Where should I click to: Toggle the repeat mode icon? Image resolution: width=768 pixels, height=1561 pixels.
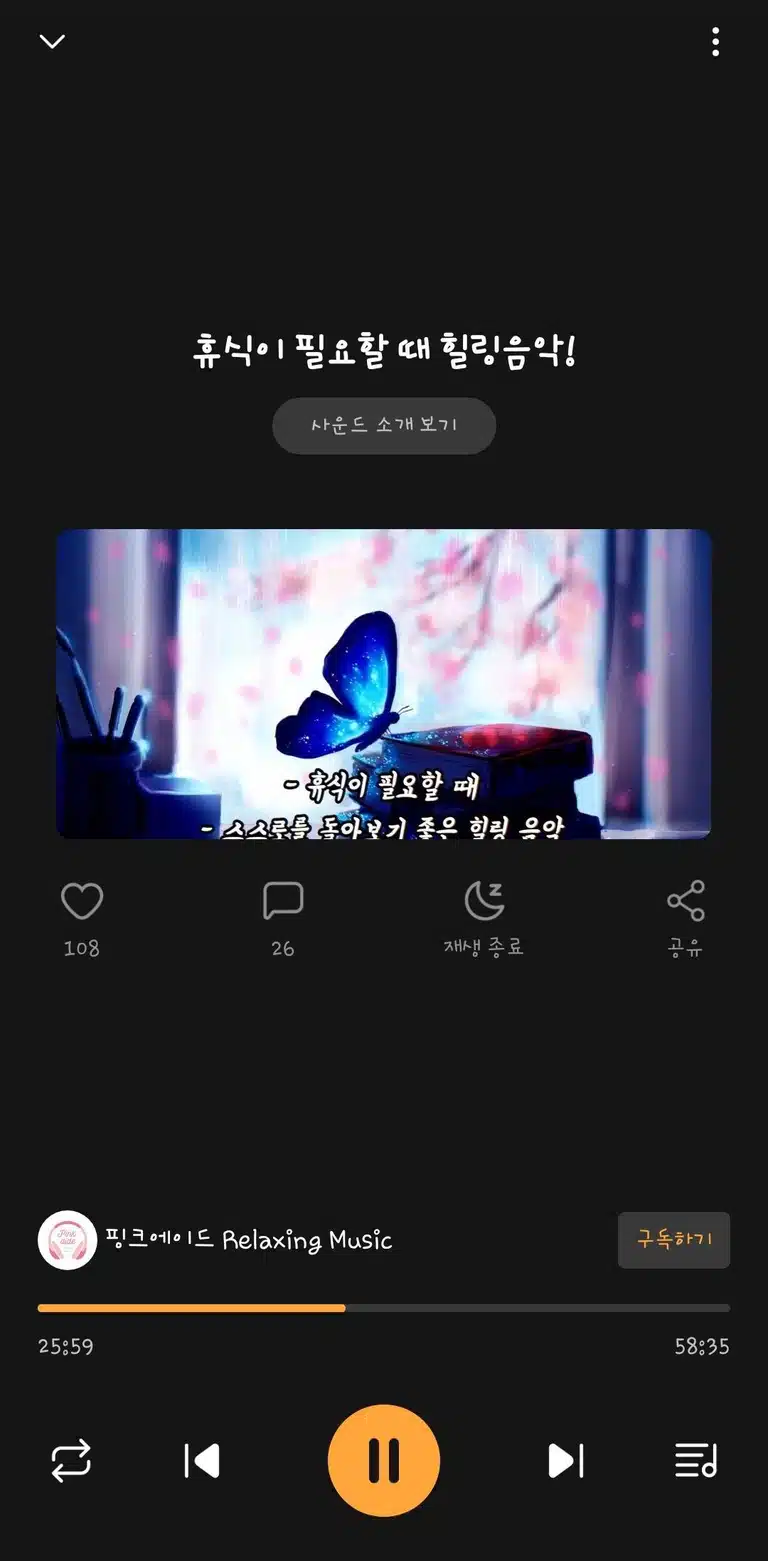tap(71, 1461)
